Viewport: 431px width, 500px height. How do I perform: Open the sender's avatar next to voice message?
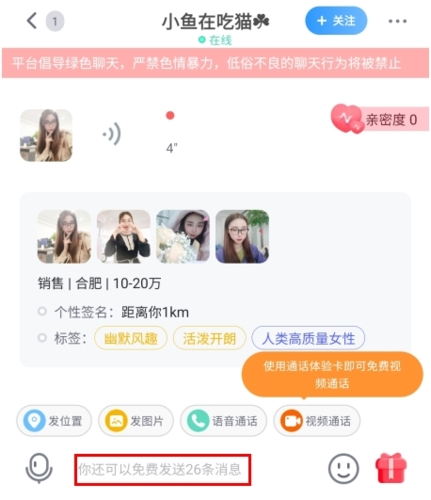pos(46,135)
